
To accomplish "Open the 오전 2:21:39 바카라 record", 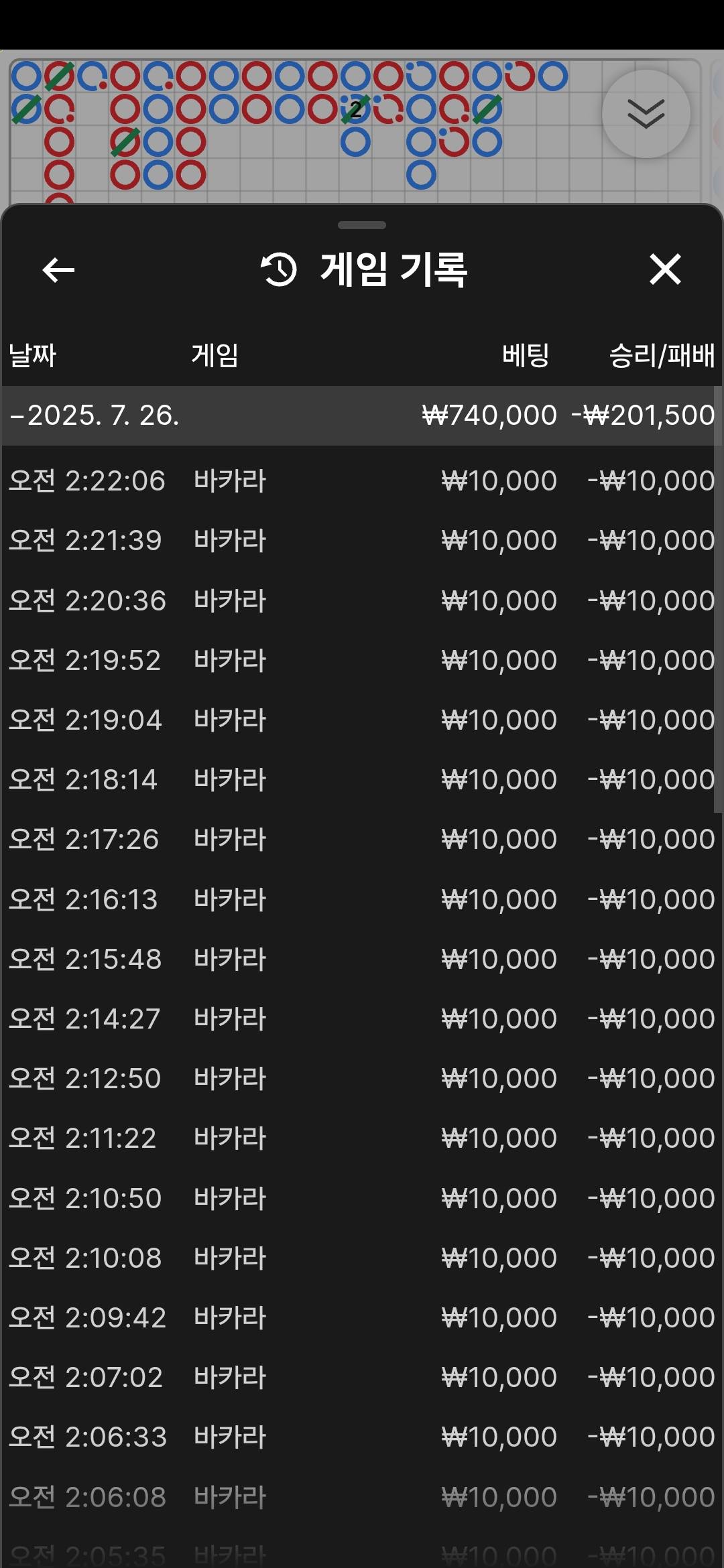I will coord(362,541).
